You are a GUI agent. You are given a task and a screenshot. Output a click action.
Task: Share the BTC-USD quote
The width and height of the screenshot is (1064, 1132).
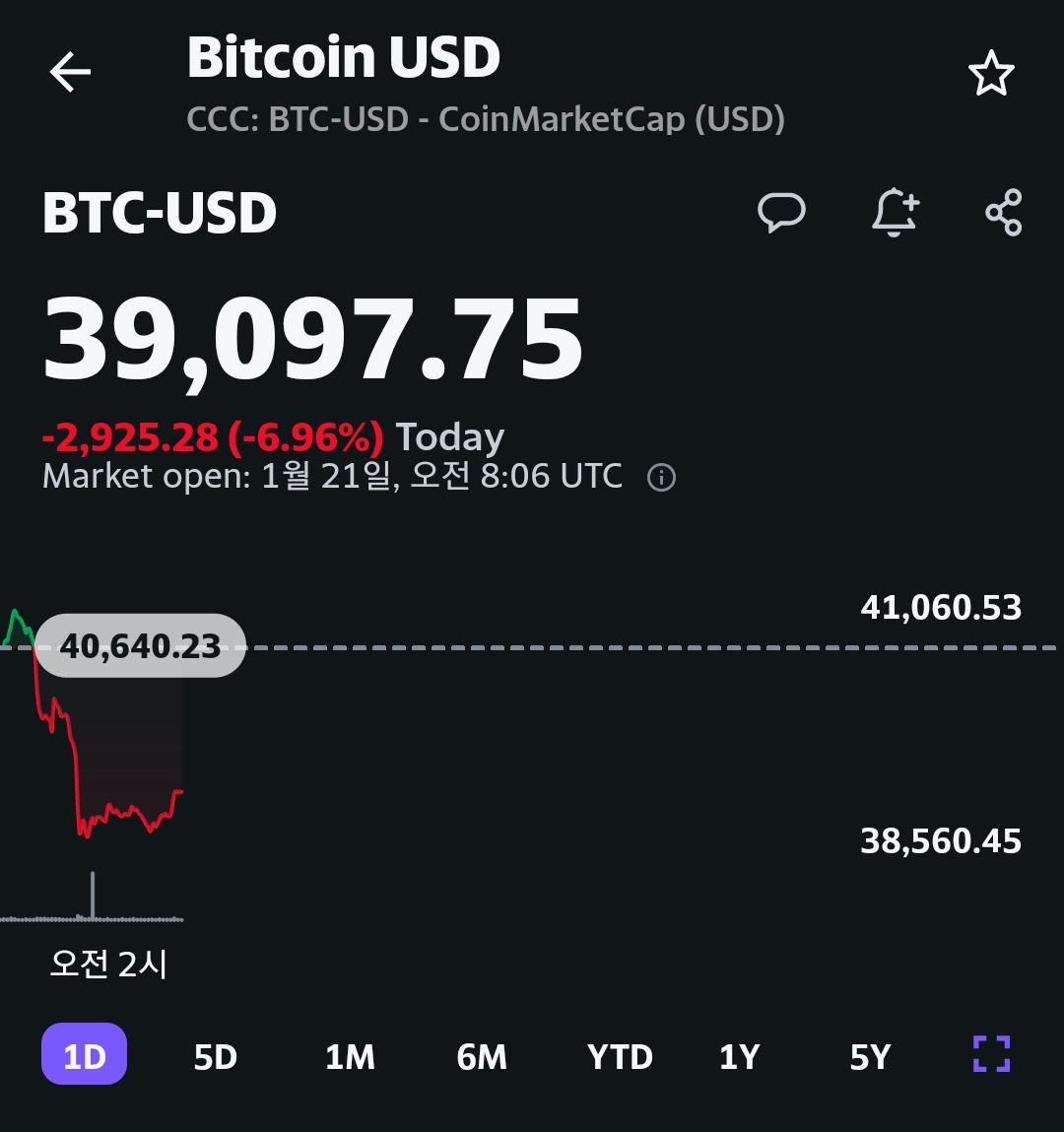pos(1004,212)
